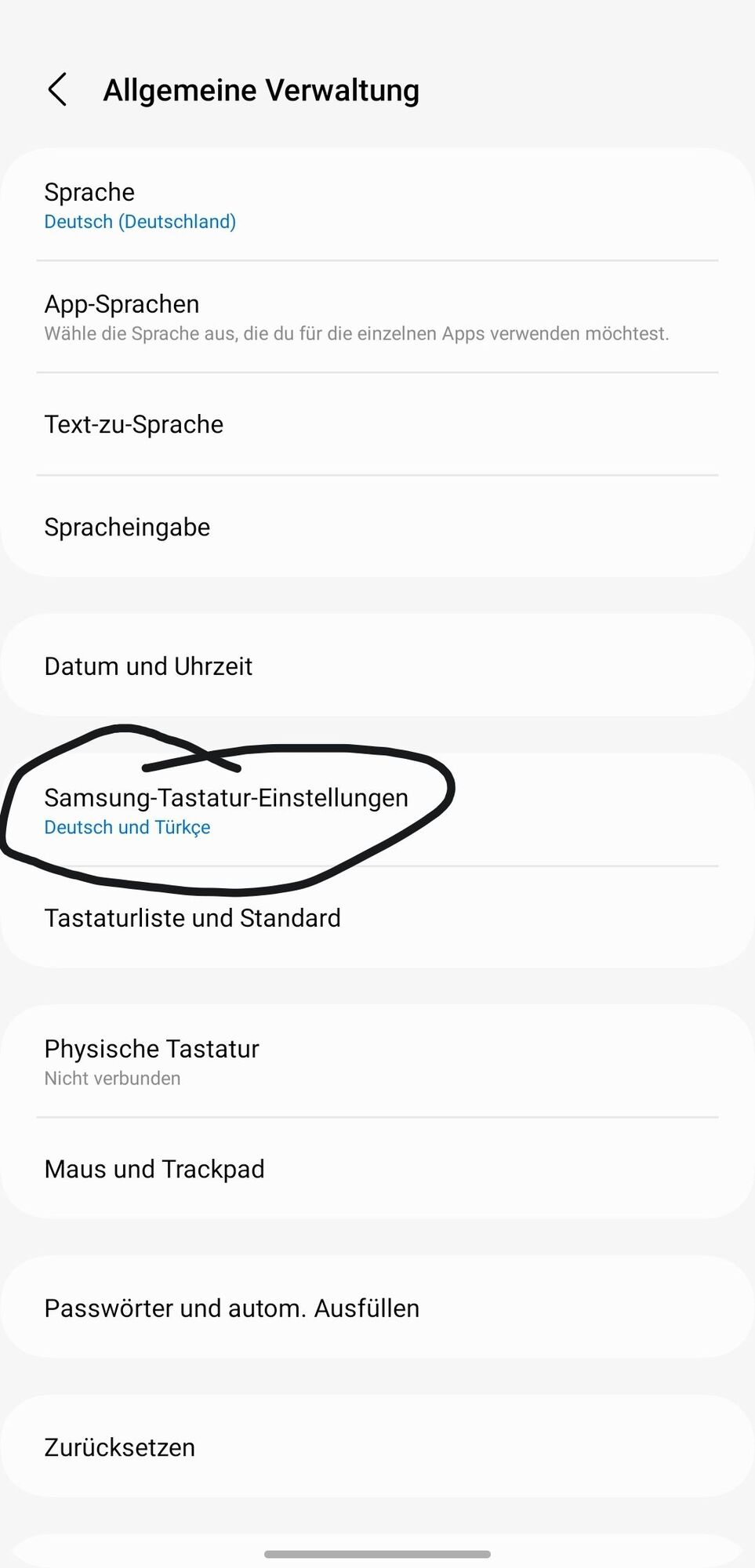Open App-Sprachen settings
Screen dimensions: 755x1568
point(376,318)
